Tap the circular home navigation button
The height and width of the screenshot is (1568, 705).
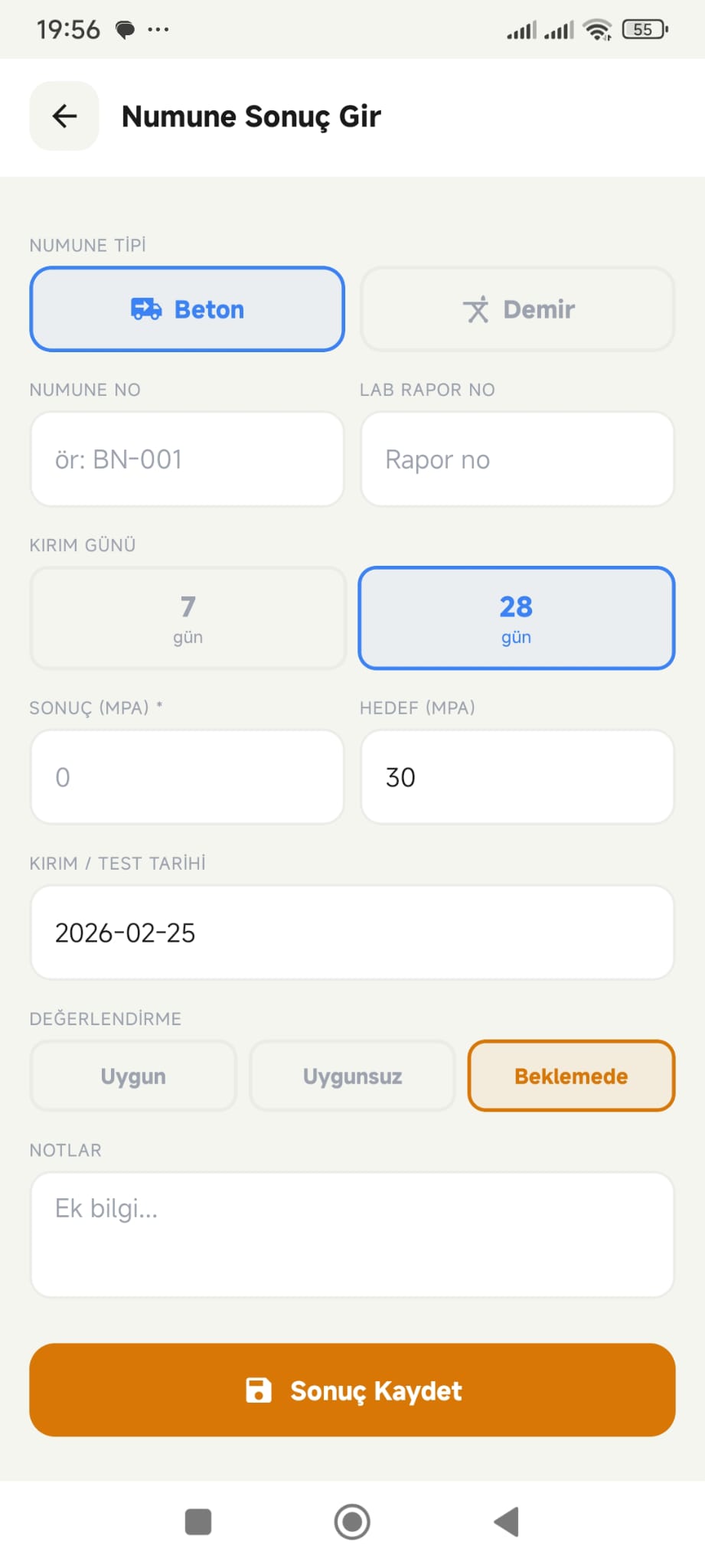pyautogui.click(x=352, y=1522)
